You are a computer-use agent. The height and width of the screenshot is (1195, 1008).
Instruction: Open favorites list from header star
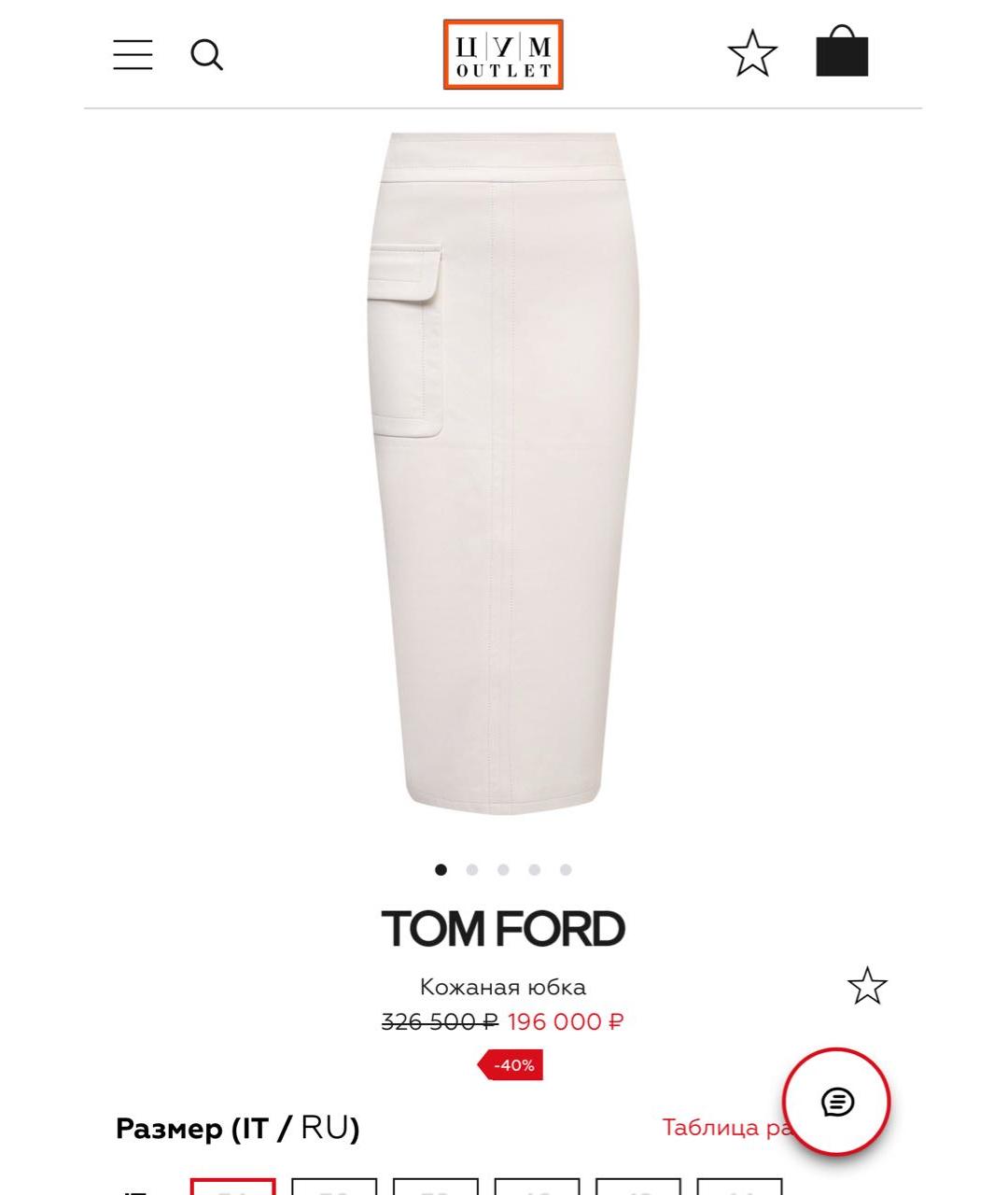[752, 54]
